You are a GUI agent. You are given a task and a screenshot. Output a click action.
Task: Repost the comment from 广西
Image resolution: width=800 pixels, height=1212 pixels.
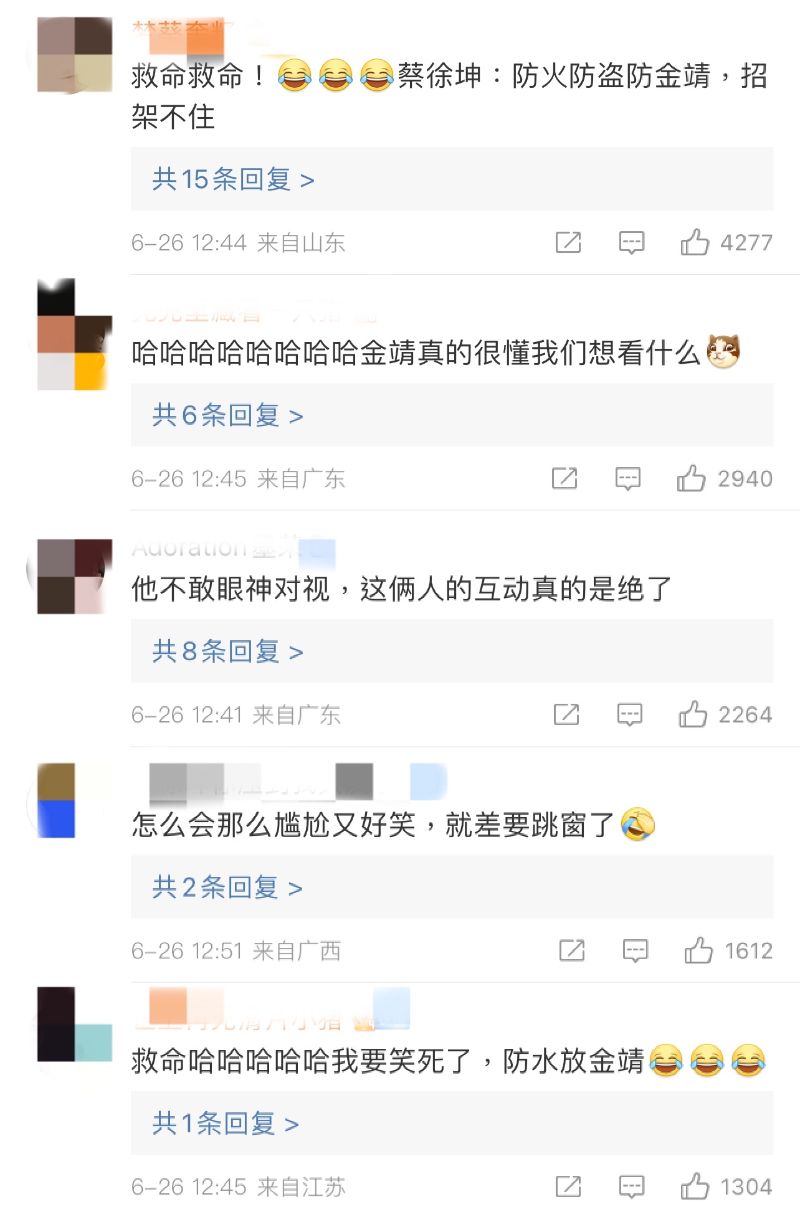pos(571,950)
